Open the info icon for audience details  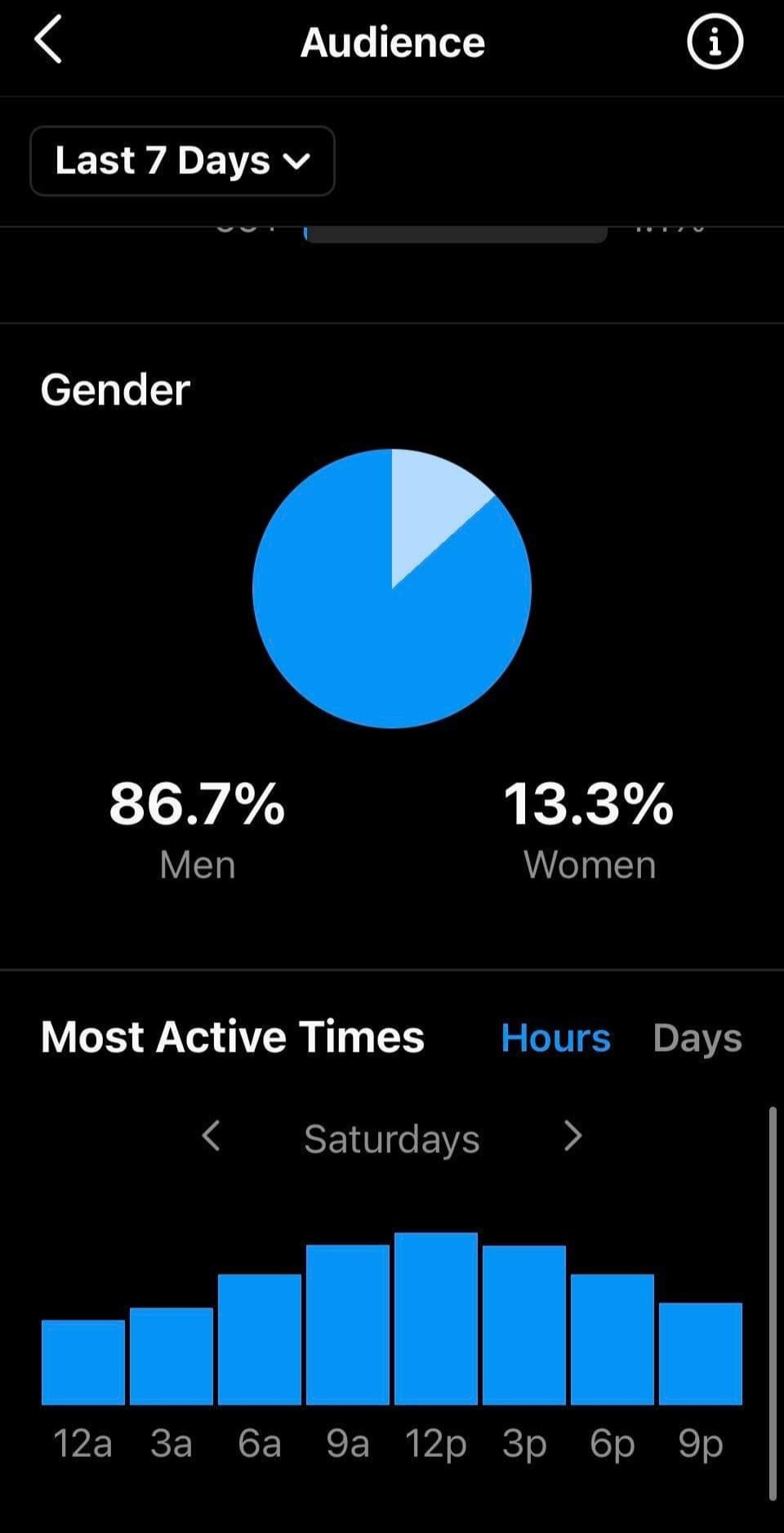pos(715,42)
